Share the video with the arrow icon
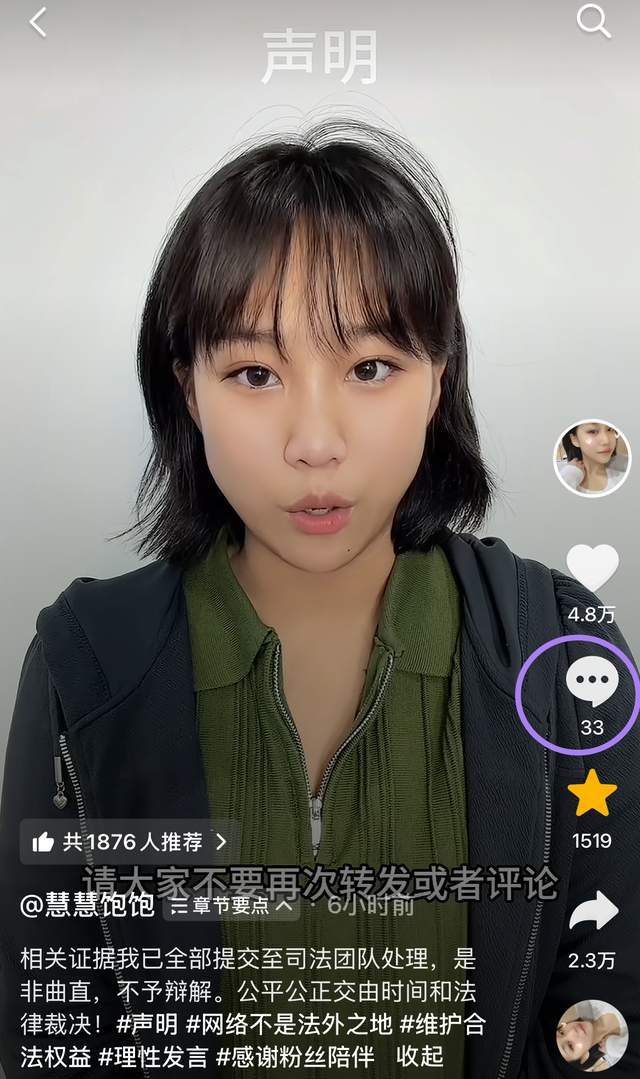 593,912
